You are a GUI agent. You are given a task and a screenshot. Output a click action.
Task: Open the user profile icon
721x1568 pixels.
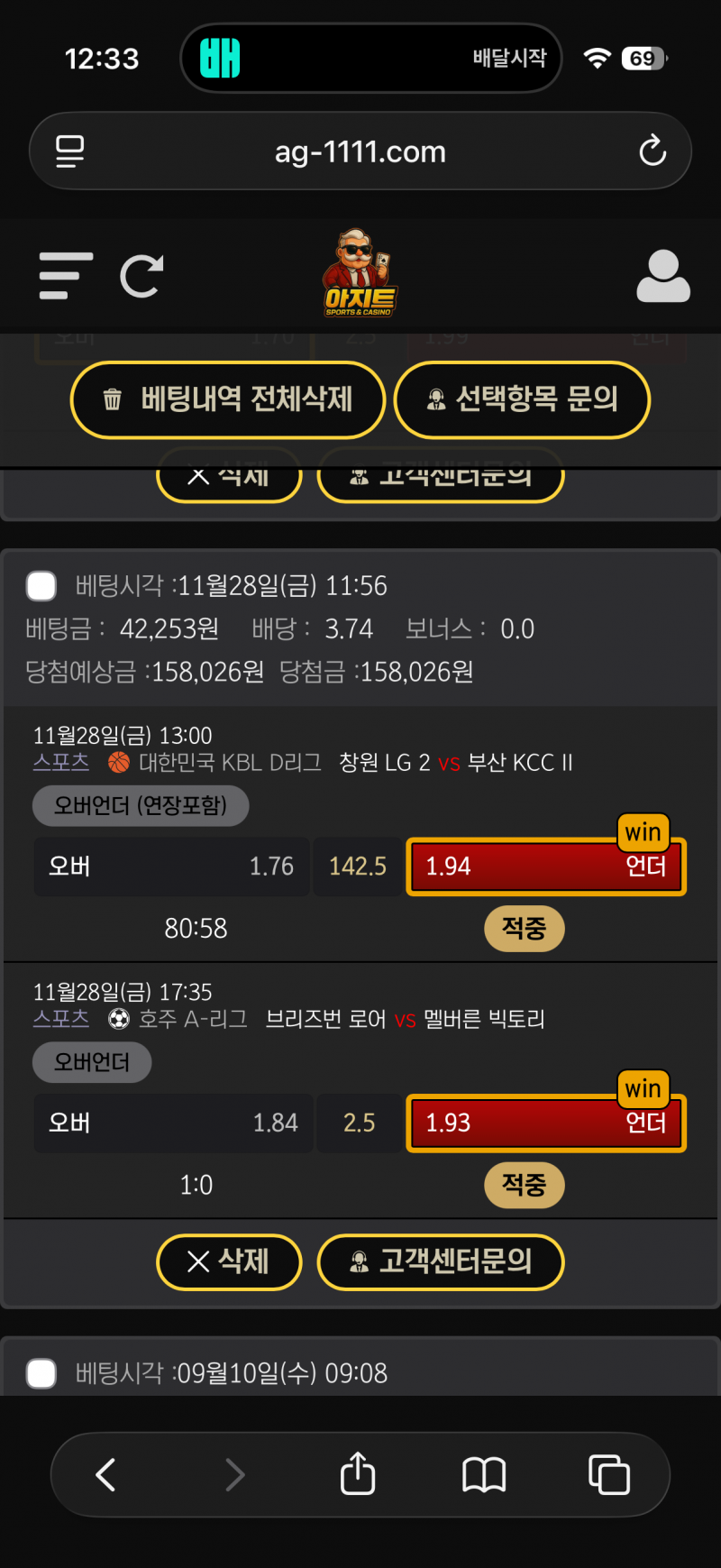pos(662,276)
